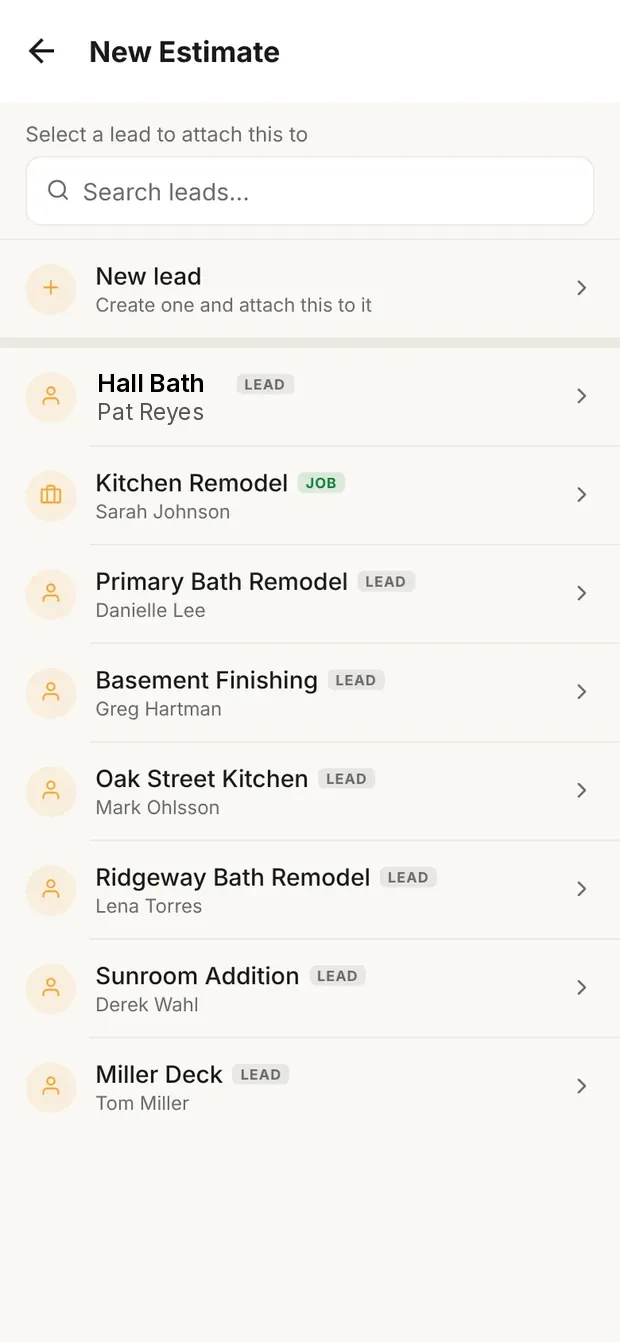Choose Sunroom Addition by Derek Wahl
This screenshot has height=1342, width=620.
[x=310, y=988]
